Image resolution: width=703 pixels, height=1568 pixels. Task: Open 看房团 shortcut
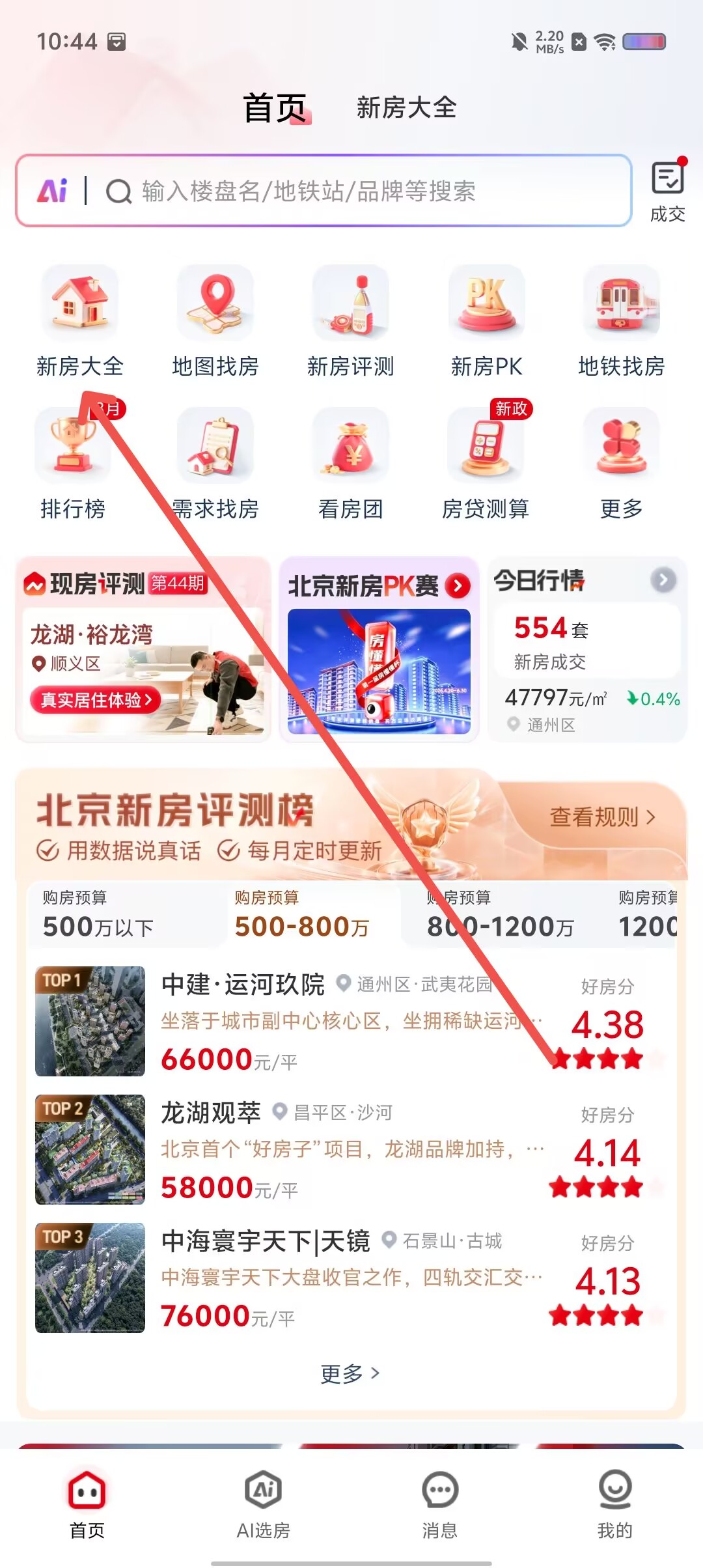click(x=351, y=464)
